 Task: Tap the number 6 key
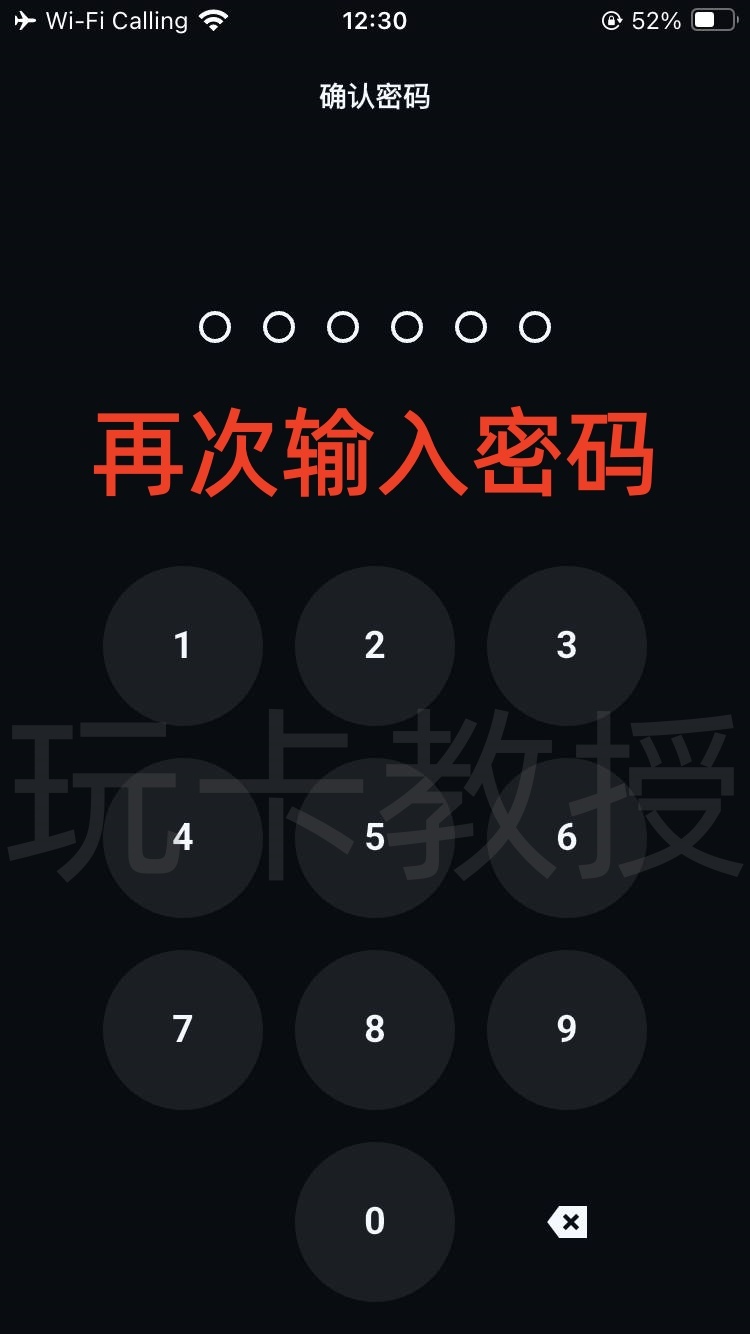tap(567, 837)
